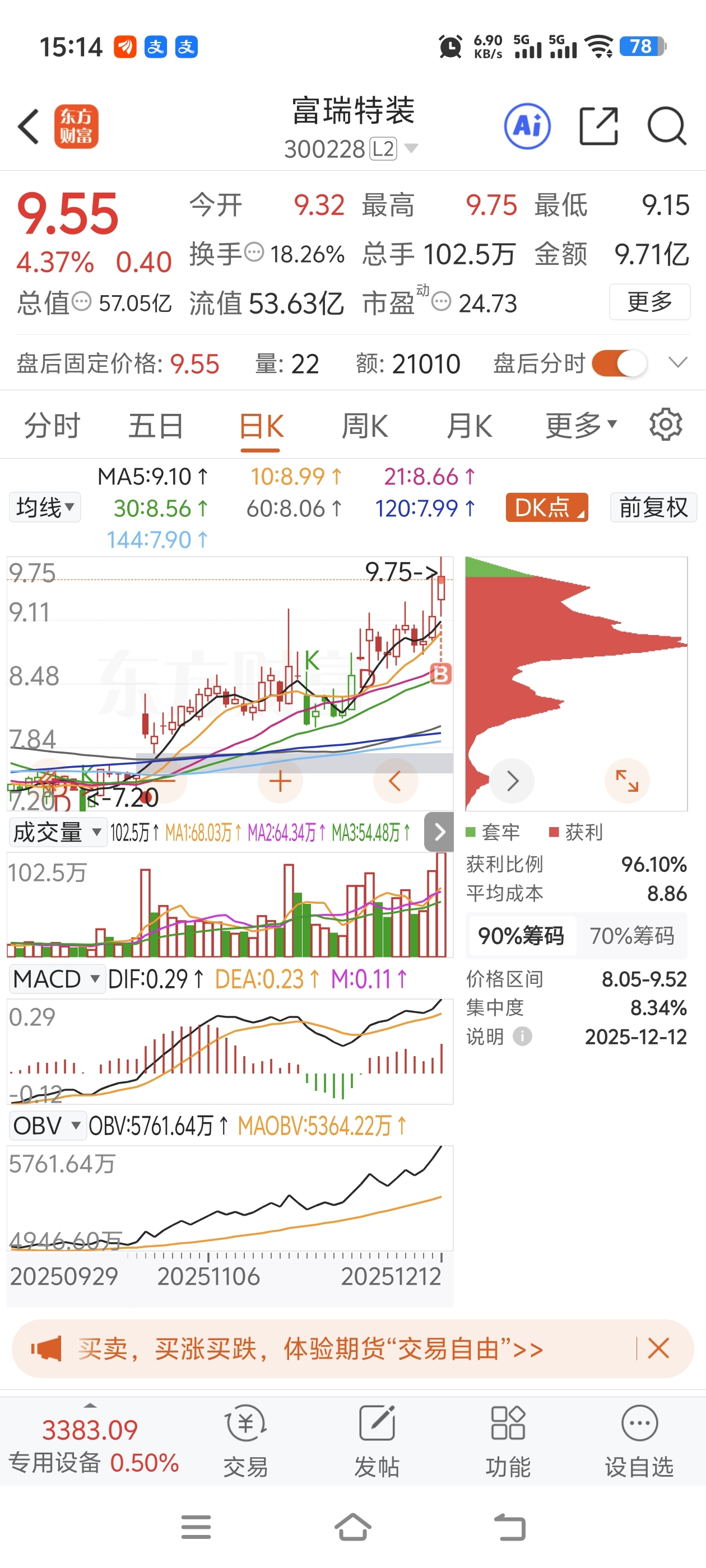The width and height of the screenshot is (706, 1568).
Task: Open the 均线 indicator dropdown
Action: pos(45,507)
